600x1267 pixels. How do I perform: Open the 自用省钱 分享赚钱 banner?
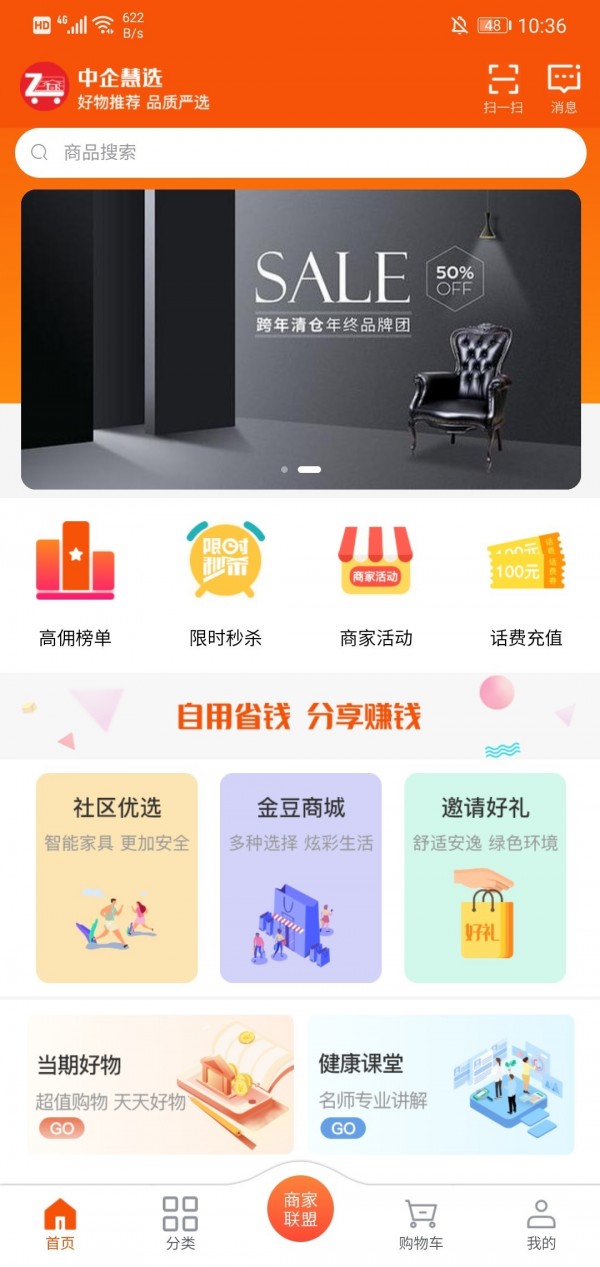click(300, 716)
